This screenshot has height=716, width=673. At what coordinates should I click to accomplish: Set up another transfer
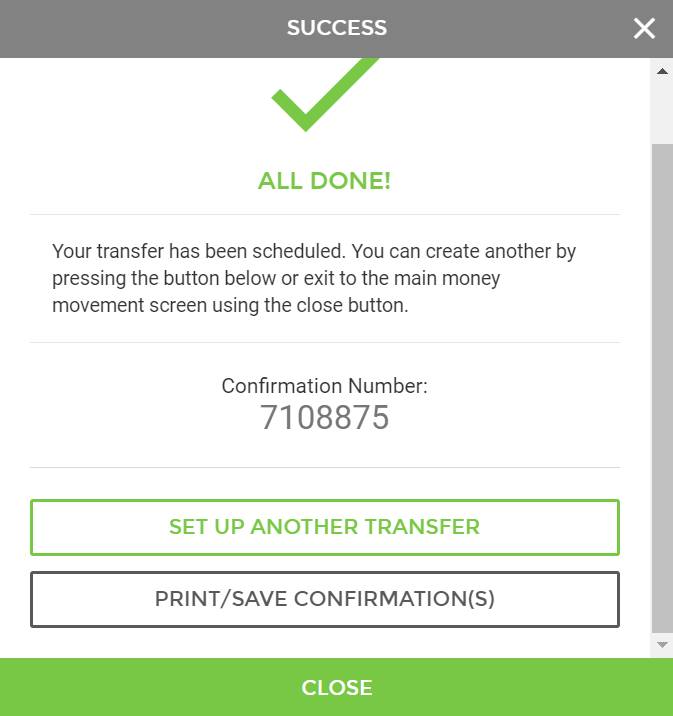click(x=325, y=527)
